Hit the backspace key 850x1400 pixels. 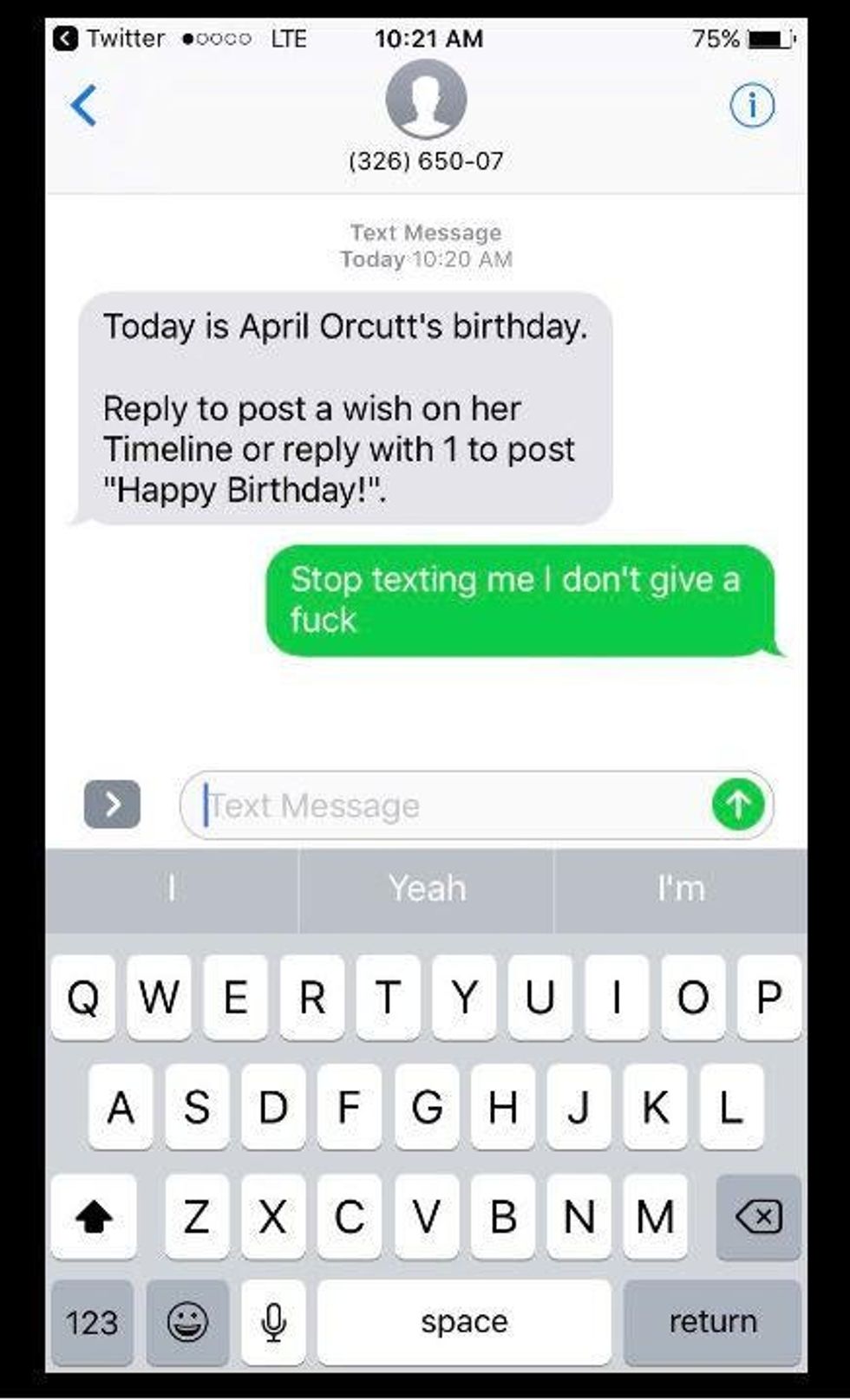pyautogui.click(x=759, y=1216)
